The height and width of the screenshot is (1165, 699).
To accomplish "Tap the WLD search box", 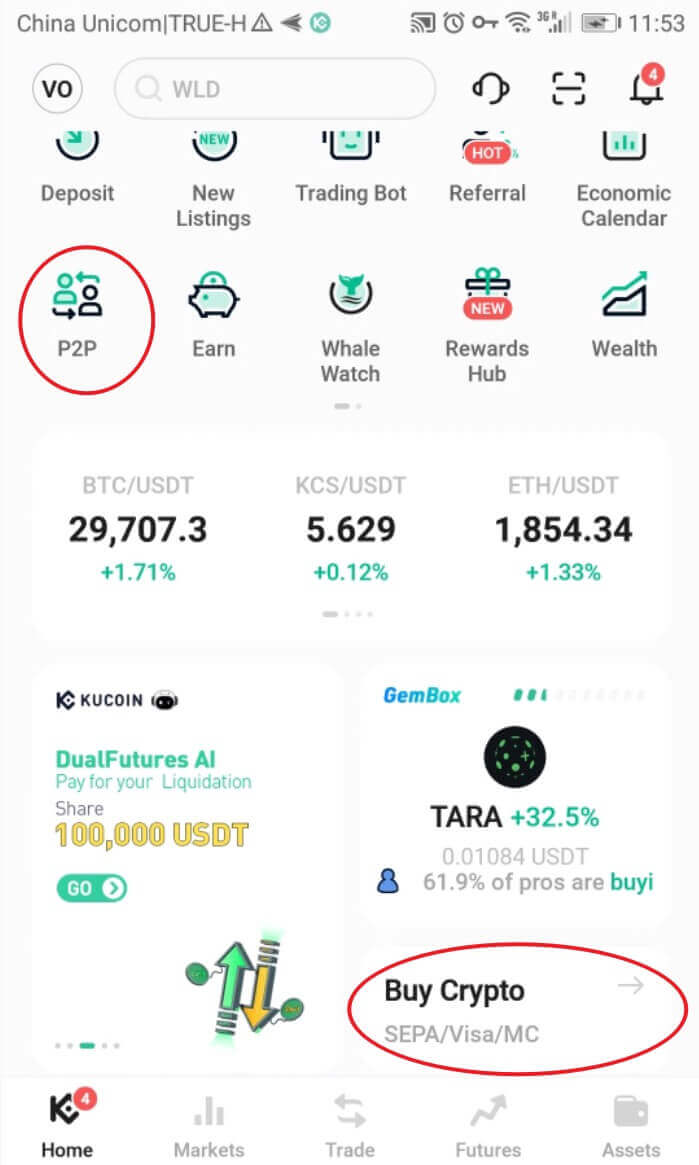I will tap(275, 90).
